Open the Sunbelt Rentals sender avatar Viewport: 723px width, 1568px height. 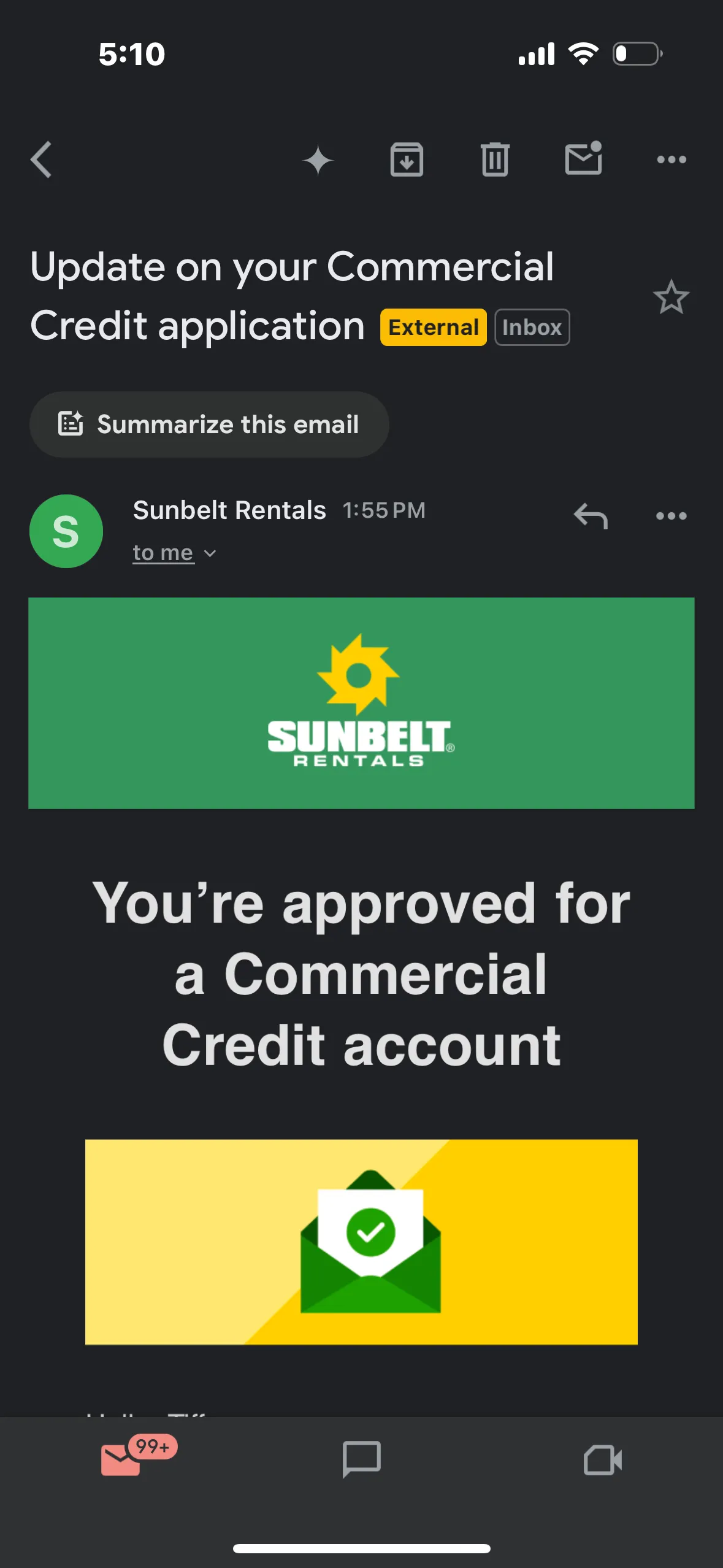pyautogui.click(x=66, y=531)
